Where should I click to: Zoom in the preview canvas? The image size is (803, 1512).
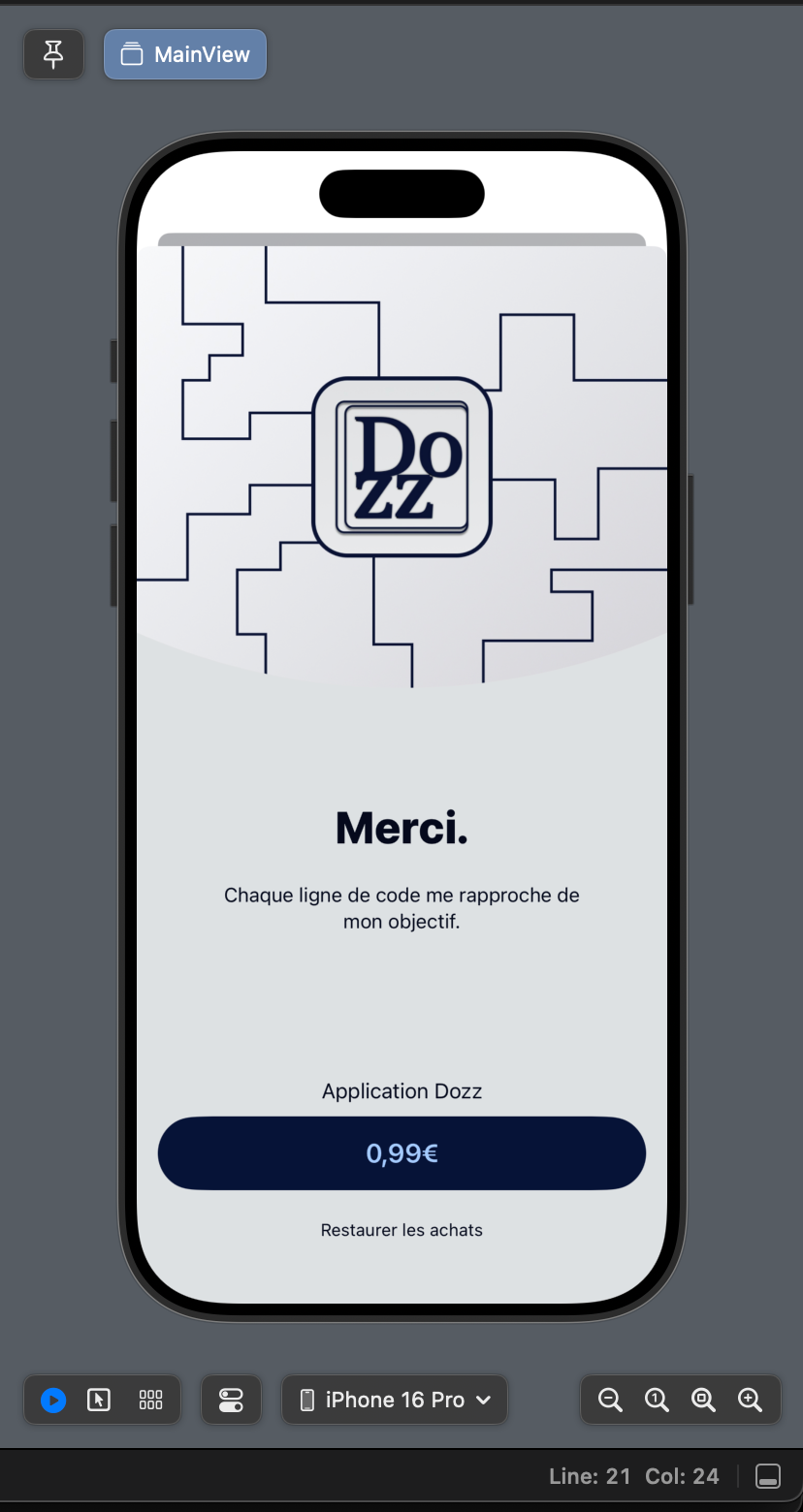(750, 1400)
